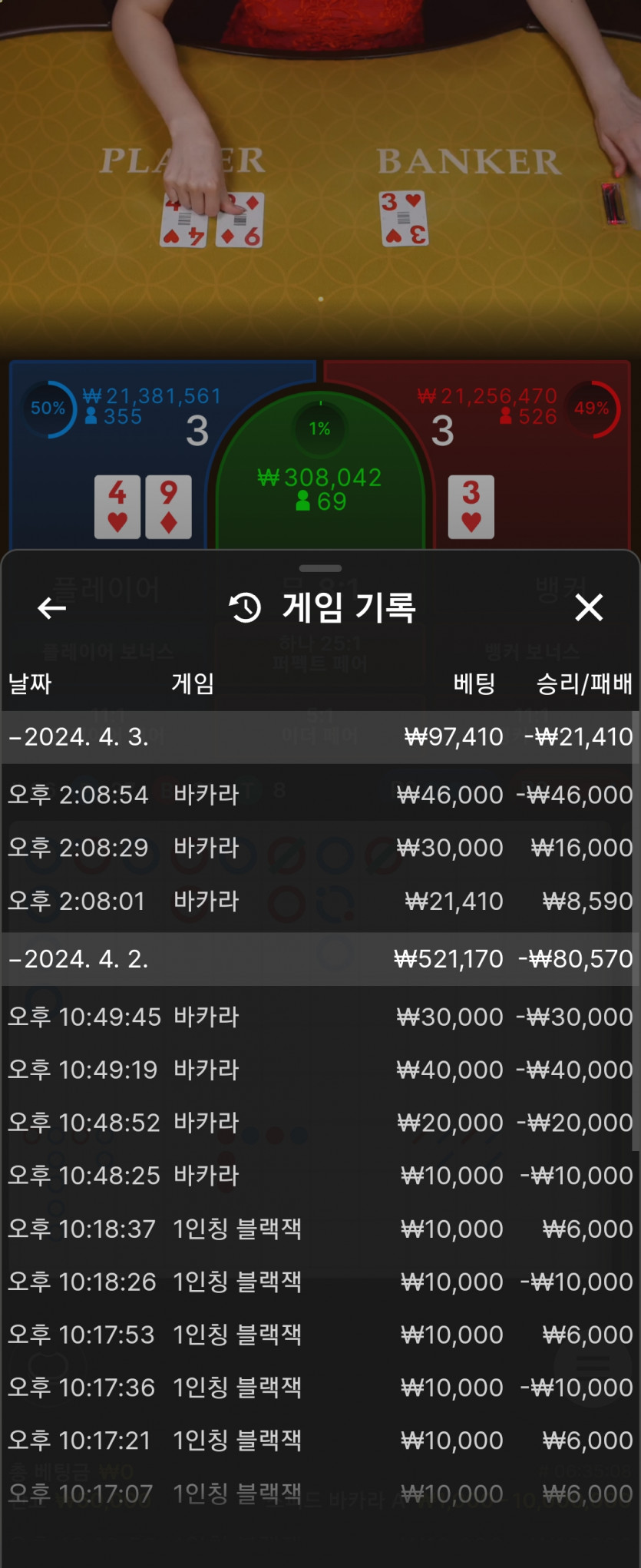Open the 오후 2:08:54 baccarat record
The image size is (641, 1568).
(319, 795)
